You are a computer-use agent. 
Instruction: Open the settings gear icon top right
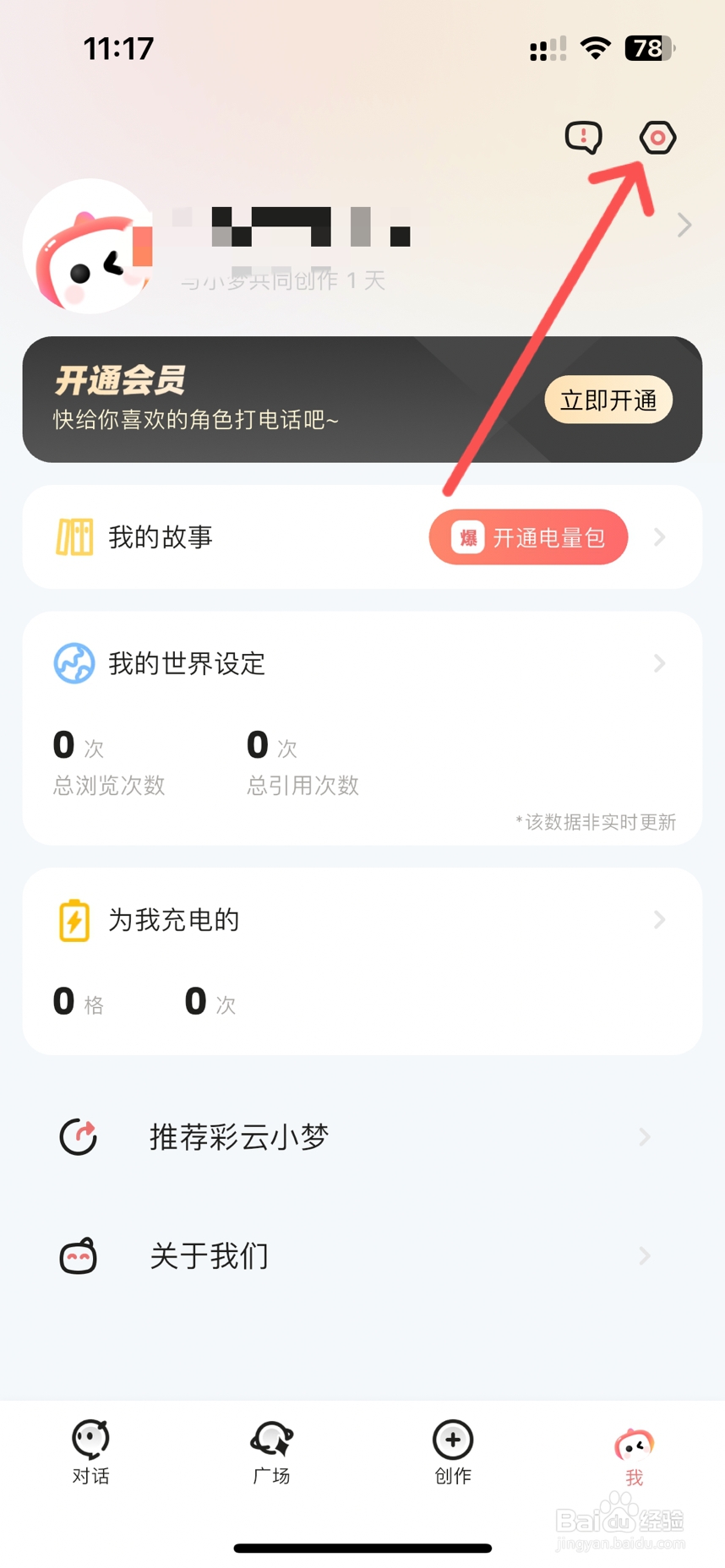(x=657, y=137)
